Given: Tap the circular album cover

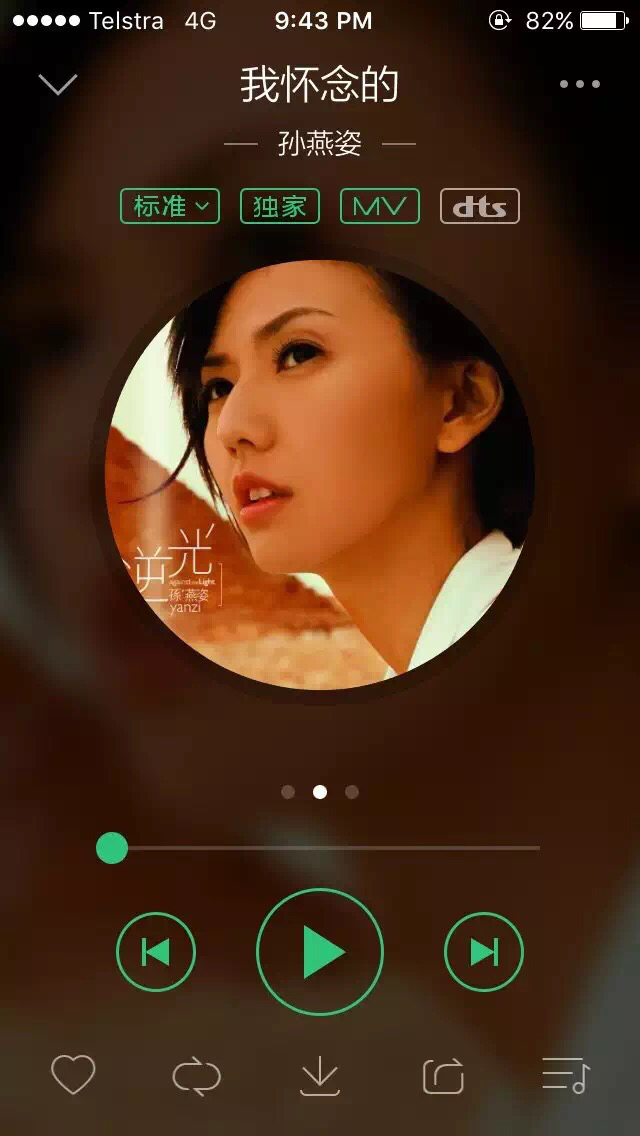Looking at the screenshot, I should pyautogui.click(x=320, y=474).
